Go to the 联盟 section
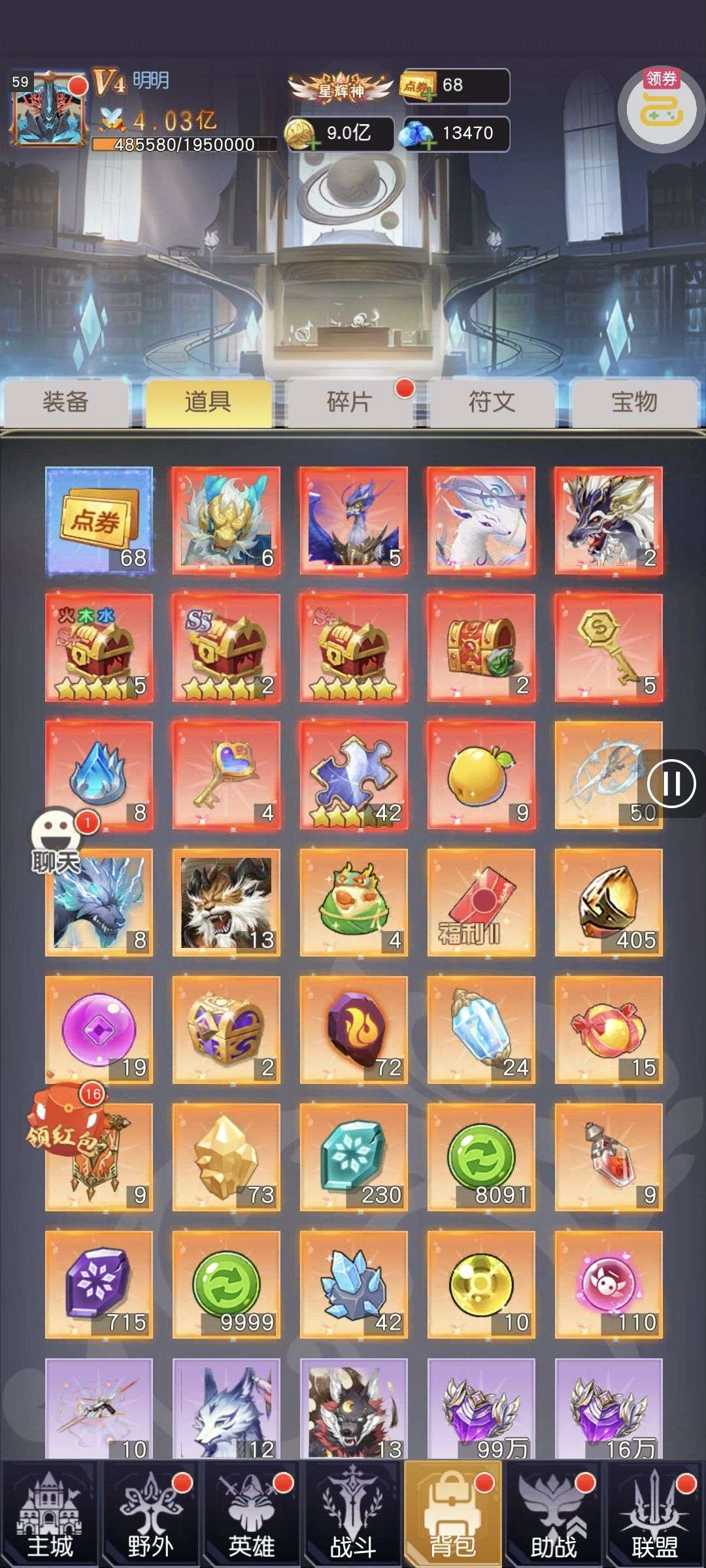Viewport: 706px width, 1568px height. click(x=654, y=1514)
